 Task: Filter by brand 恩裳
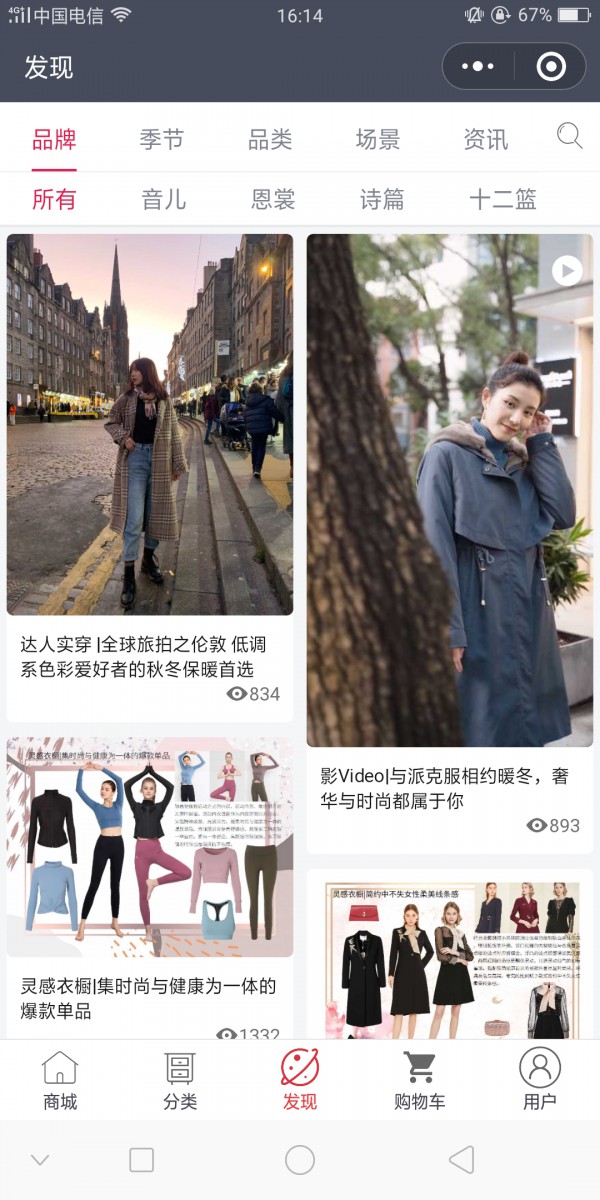(x=273, y=199)
